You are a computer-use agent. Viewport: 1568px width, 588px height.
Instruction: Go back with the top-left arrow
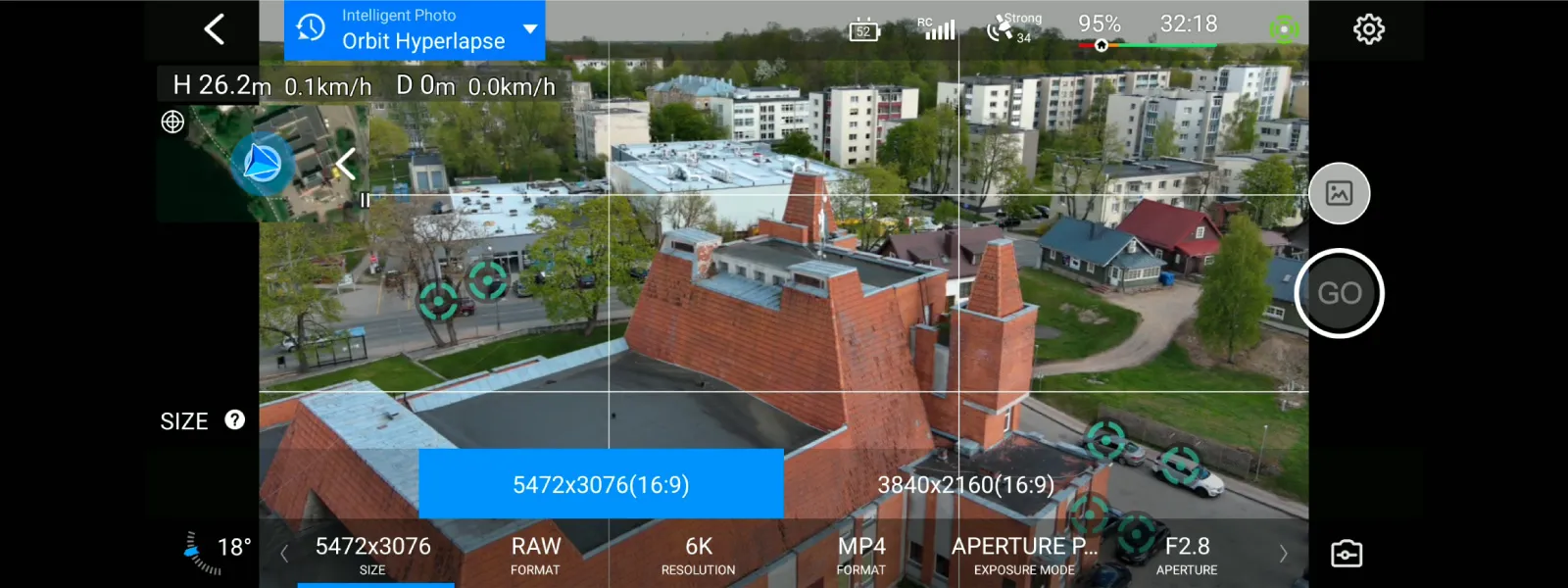(x=215, y=28)
